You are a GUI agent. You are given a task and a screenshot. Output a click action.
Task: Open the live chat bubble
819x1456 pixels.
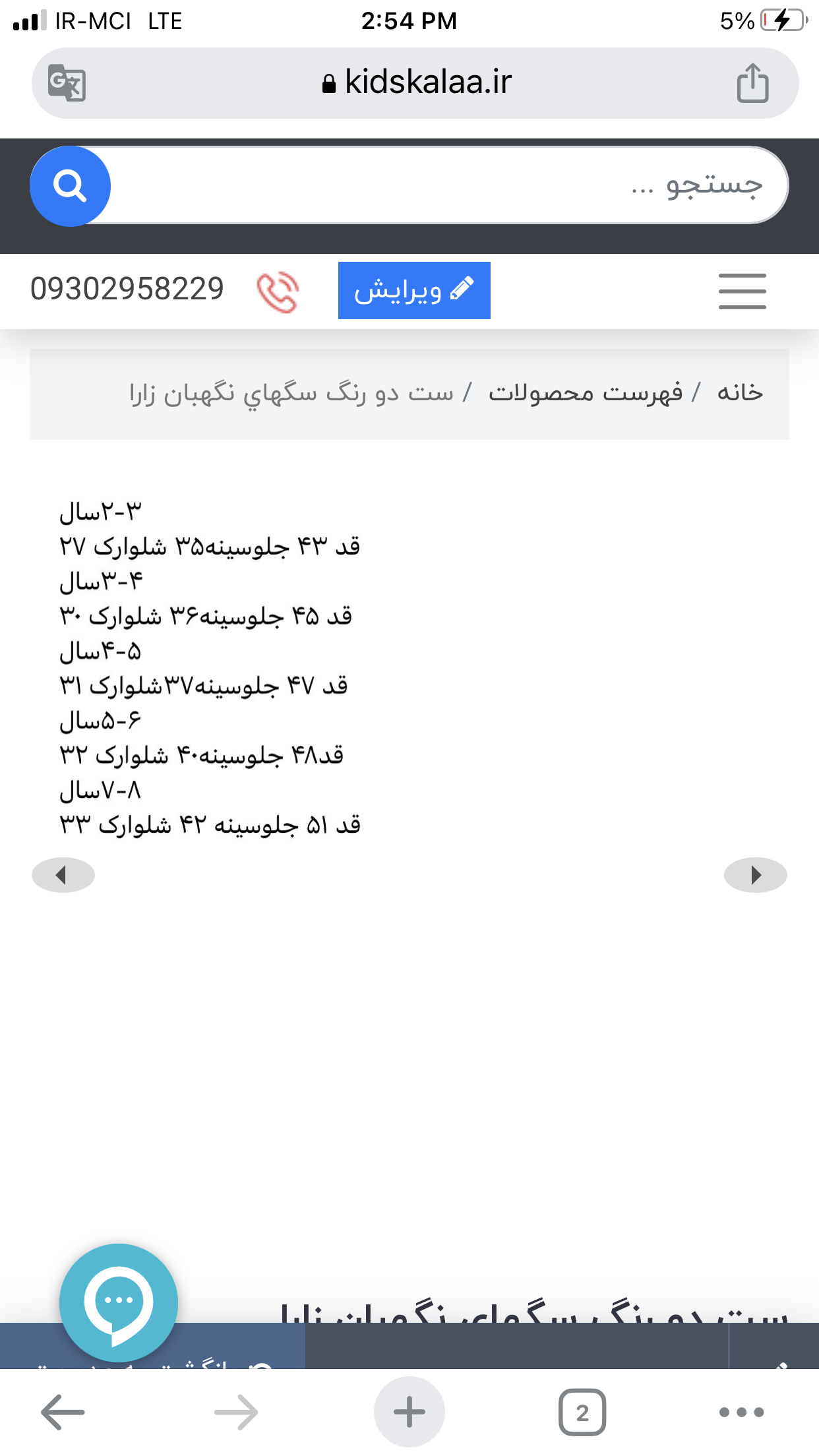coord(119,1302)
